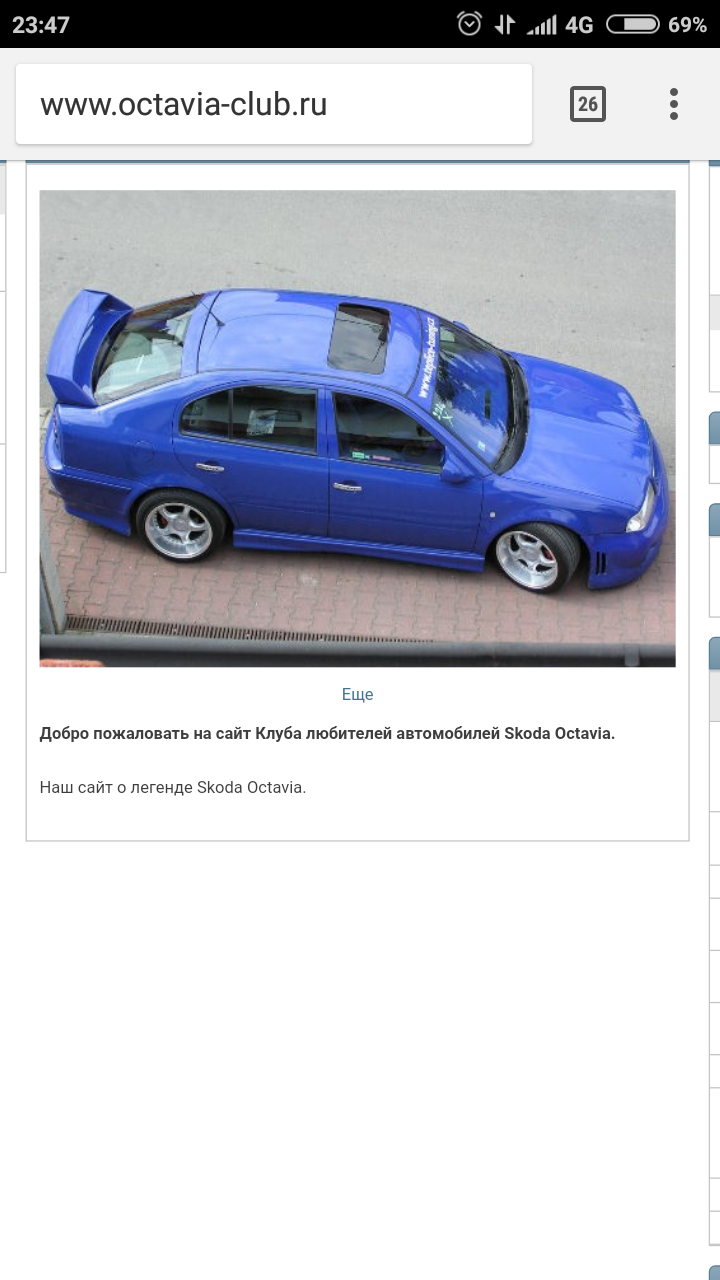This screenshot has height=1280, width=720.
Task: Open the tab switcher showing 26 tabs
Action: pyautogui.click(x=587, y=104)
